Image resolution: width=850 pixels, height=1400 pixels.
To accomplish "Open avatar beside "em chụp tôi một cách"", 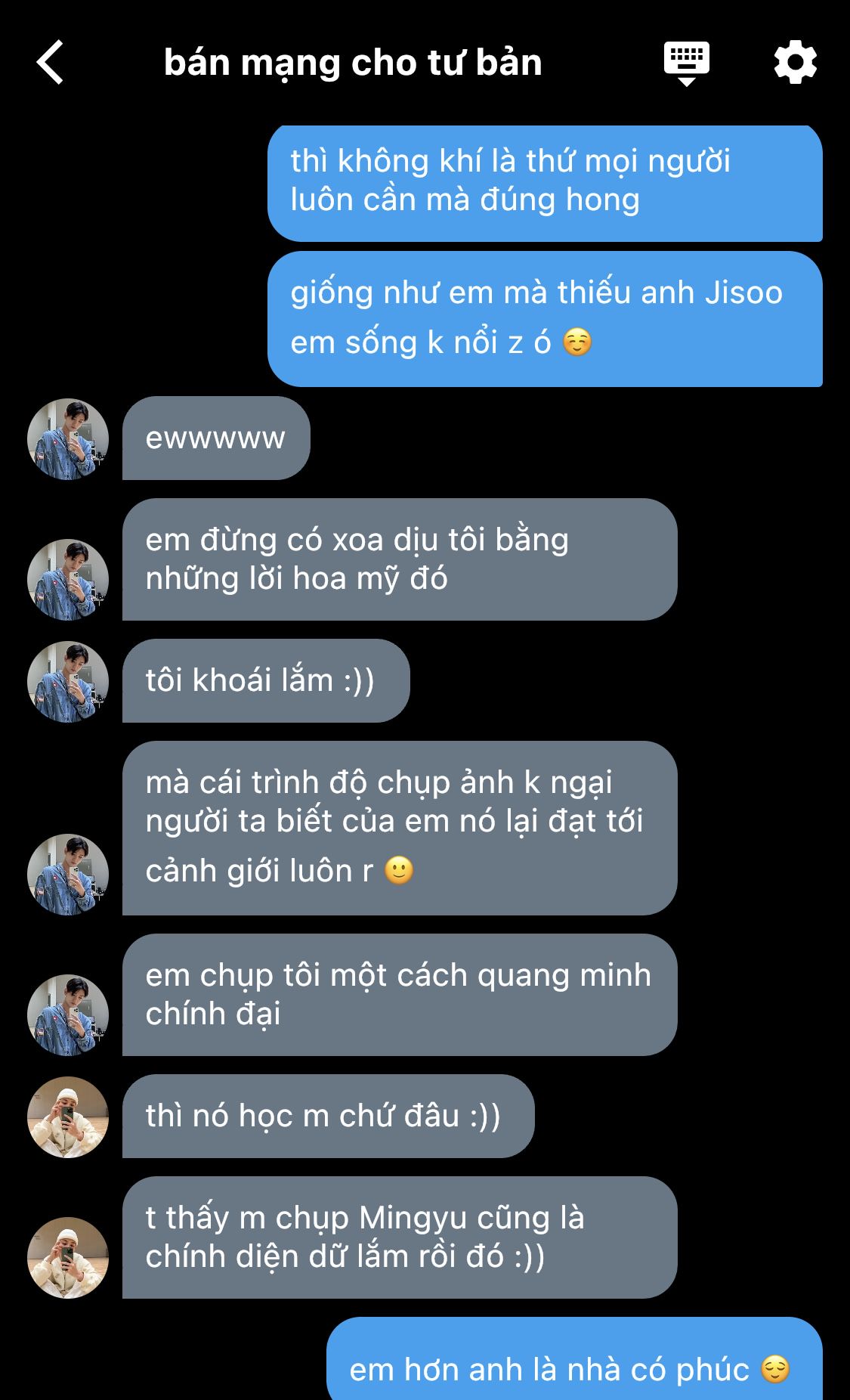I will [68, 1015].
